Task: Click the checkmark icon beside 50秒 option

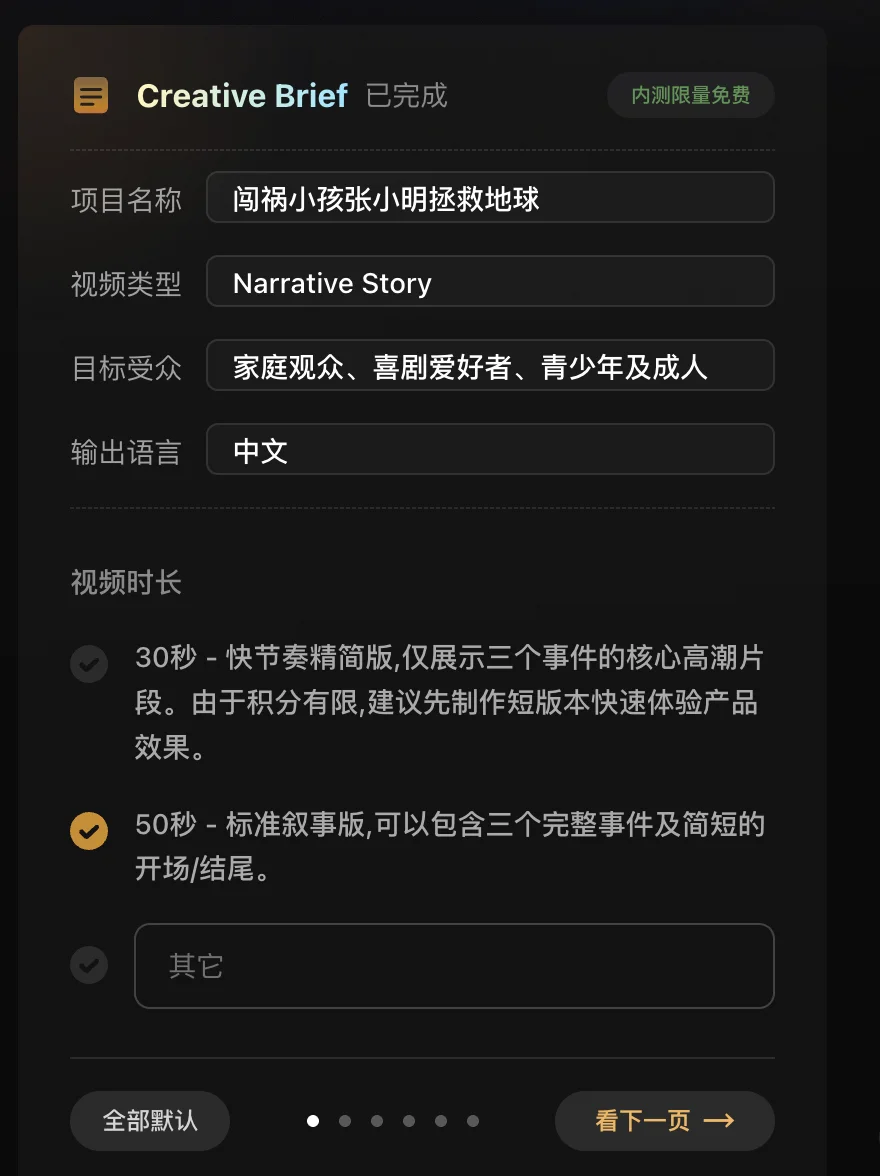Action: pos(89,831)
